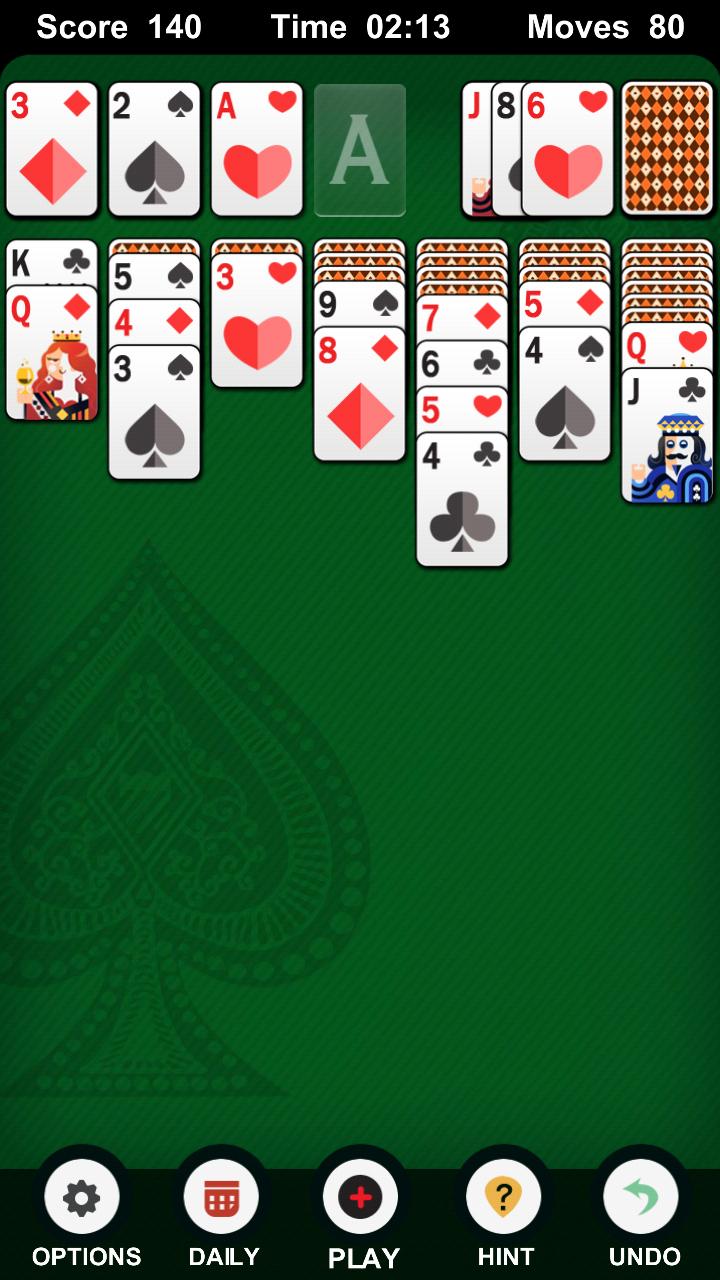
Task: Request a Hint
Action: click(505, 1195)
